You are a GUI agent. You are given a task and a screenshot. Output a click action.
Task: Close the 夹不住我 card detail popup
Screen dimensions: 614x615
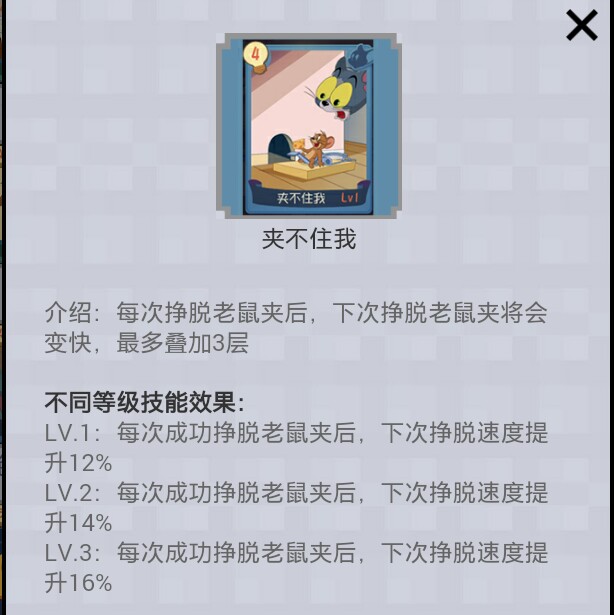(581, 25)
